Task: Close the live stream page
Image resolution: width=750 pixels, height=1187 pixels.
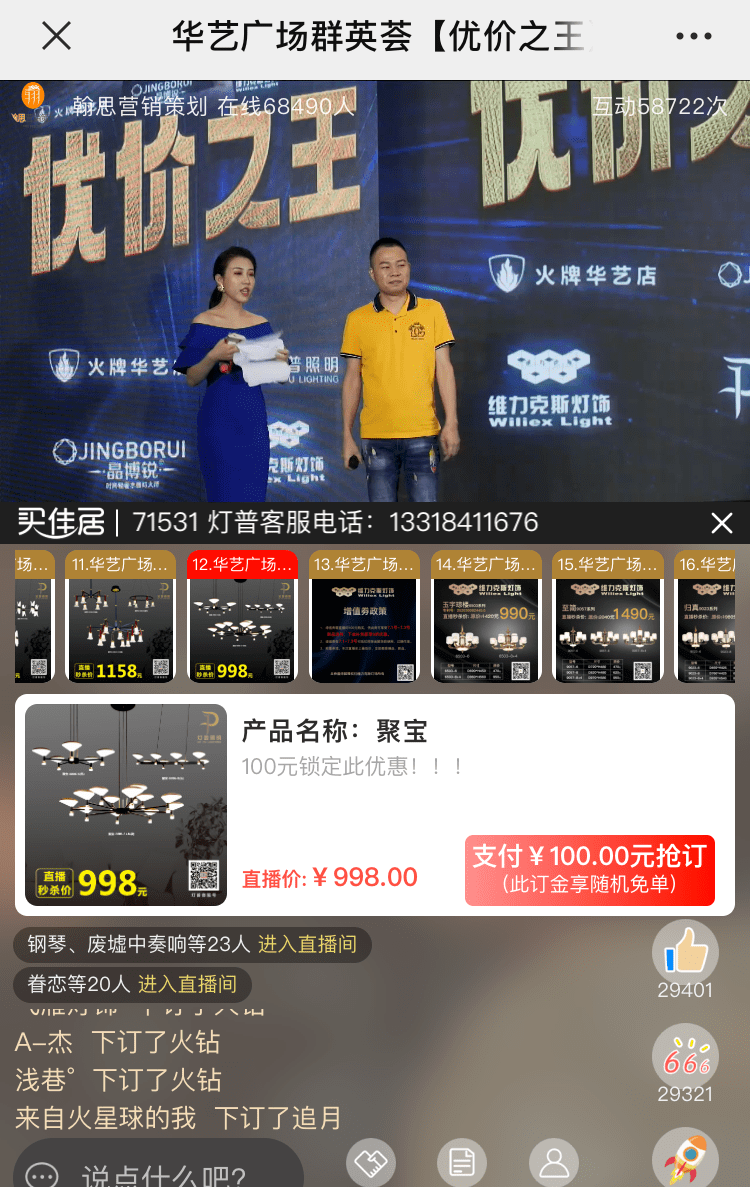Action: tap(56, 37)
